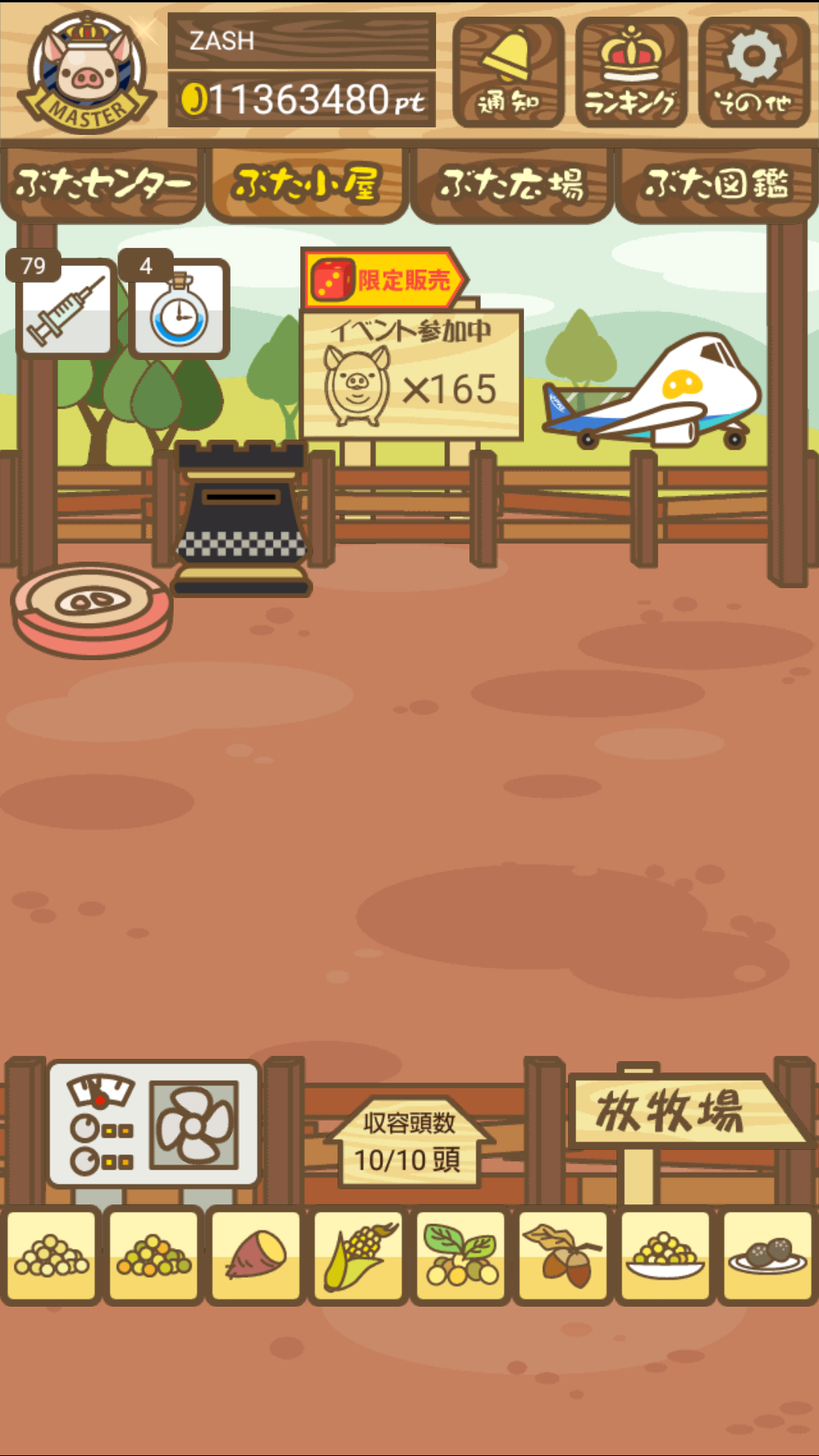The width and height of the screenshot is (819, 1456).
Task: Open the 限定販売 limited sale banner
Action: pos(385,279)
